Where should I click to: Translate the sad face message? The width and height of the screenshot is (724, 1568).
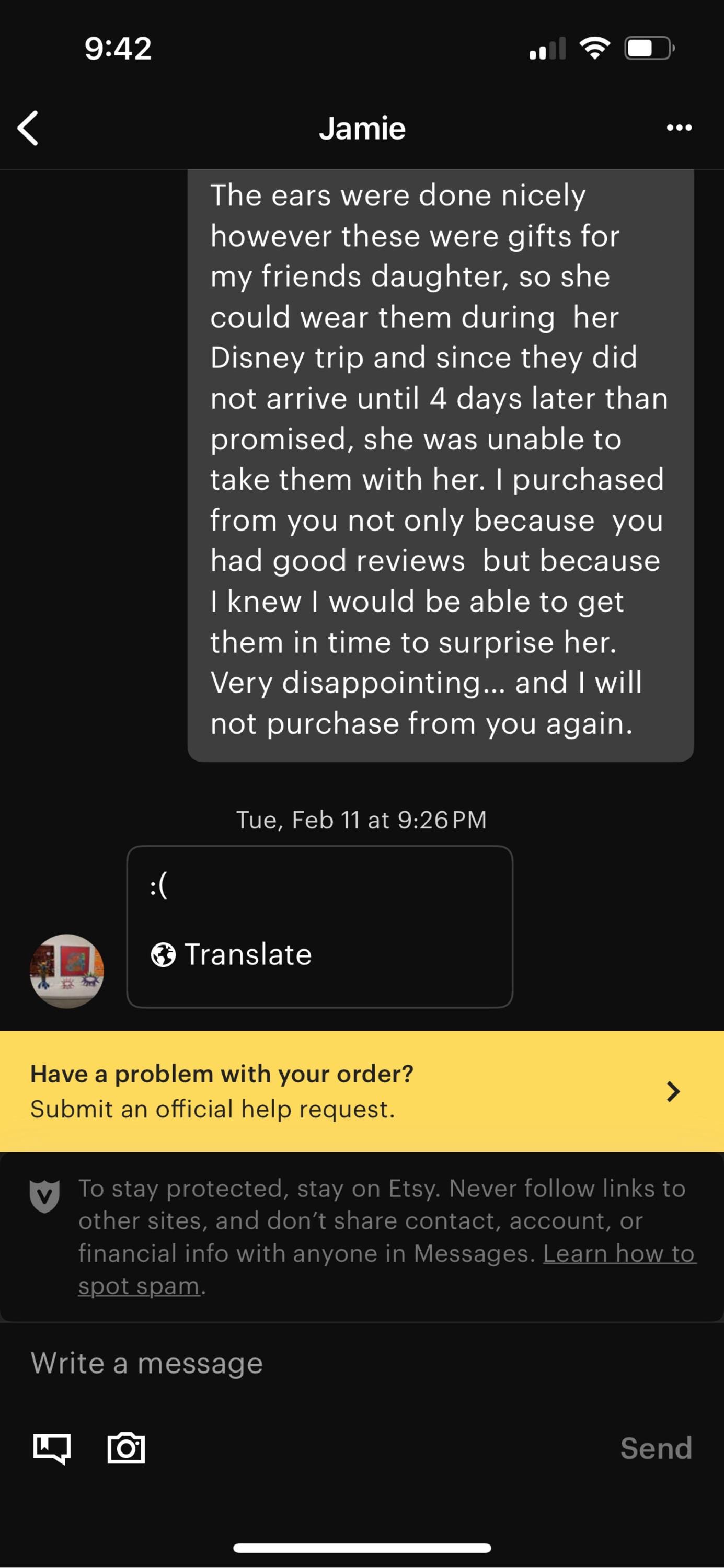point(232,954)
